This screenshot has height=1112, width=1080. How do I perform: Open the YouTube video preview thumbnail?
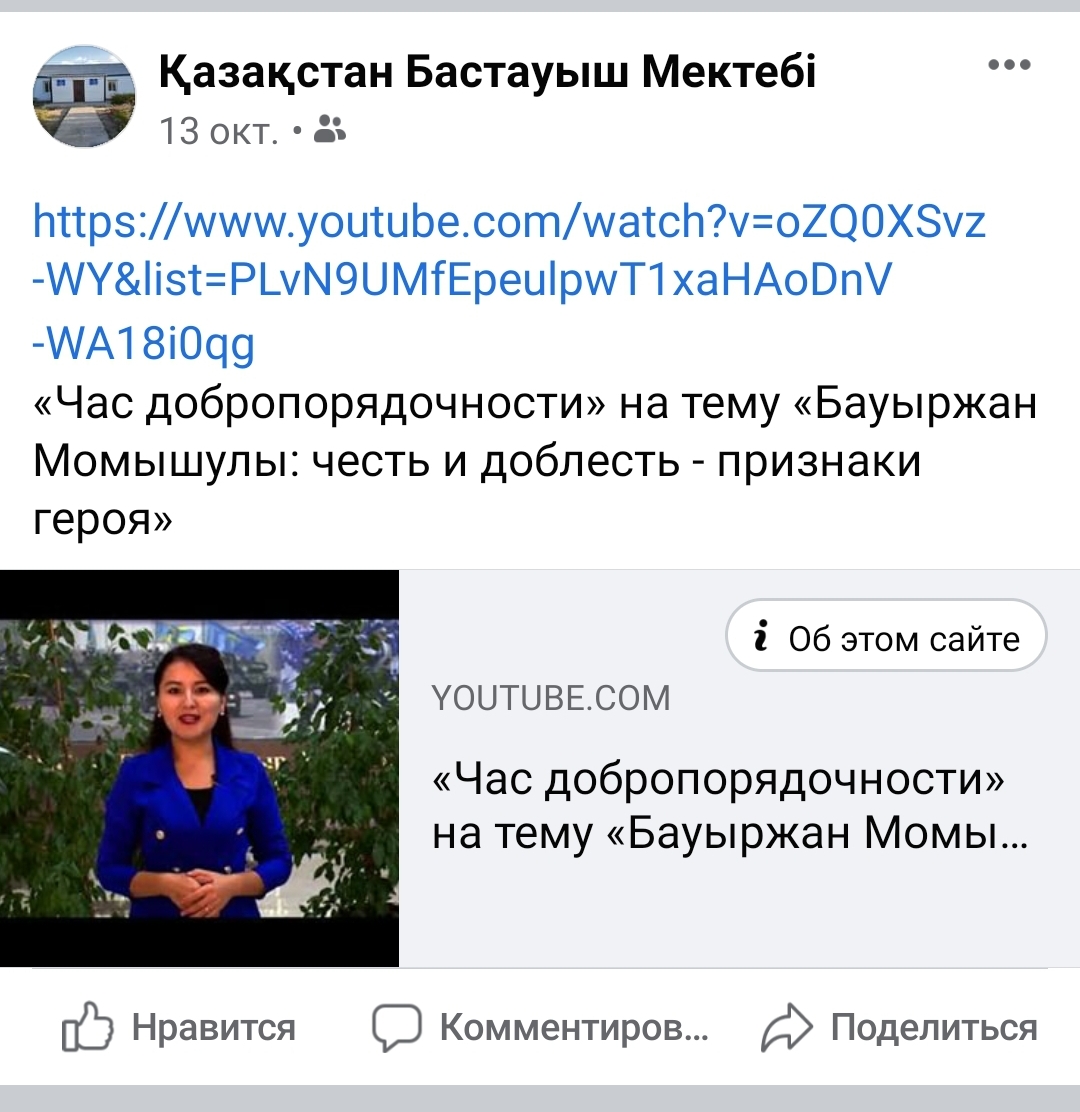coord(199,768)
